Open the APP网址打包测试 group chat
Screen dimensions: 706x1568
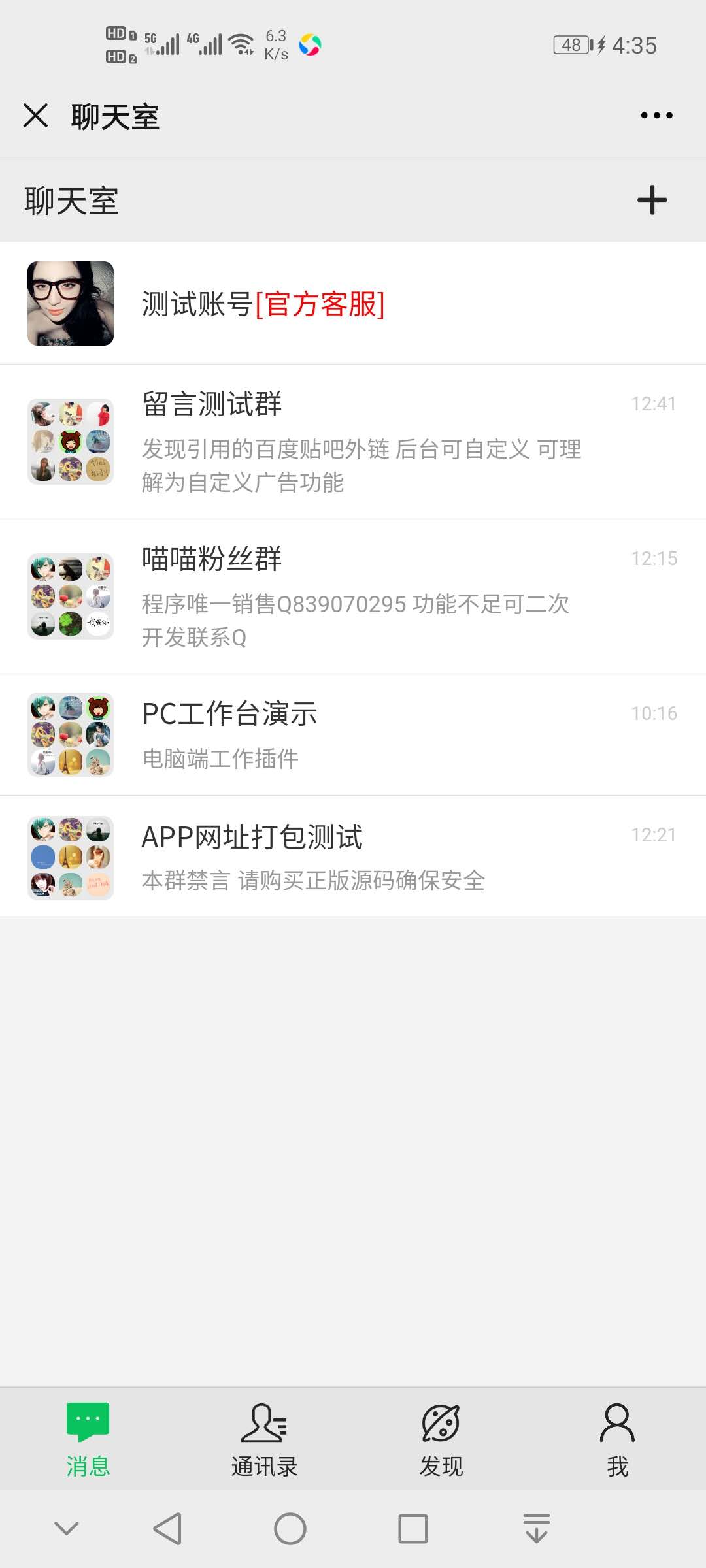[353, 857]
